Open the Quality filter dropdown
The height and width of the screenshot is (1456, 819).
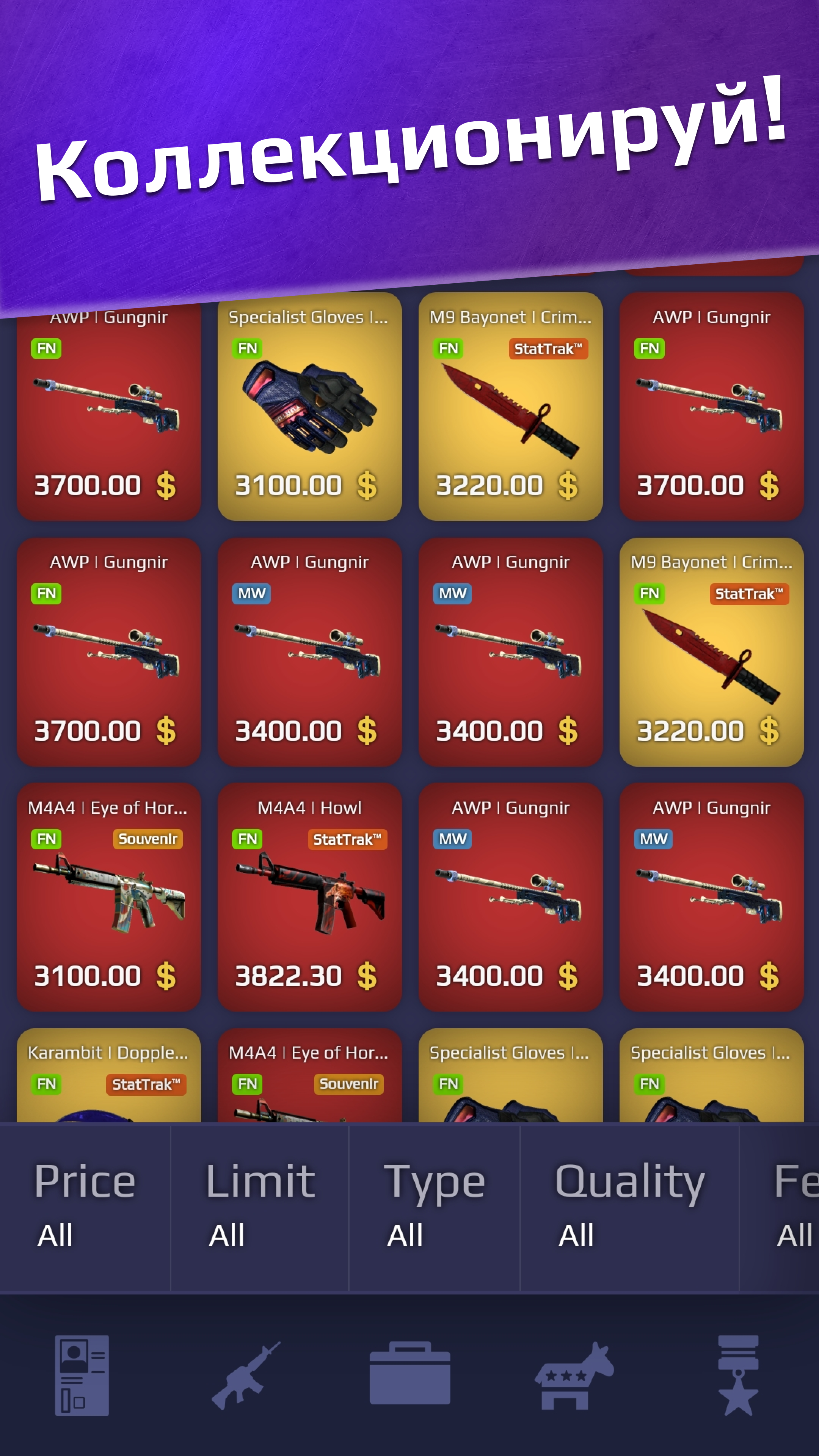[630, 1208]
